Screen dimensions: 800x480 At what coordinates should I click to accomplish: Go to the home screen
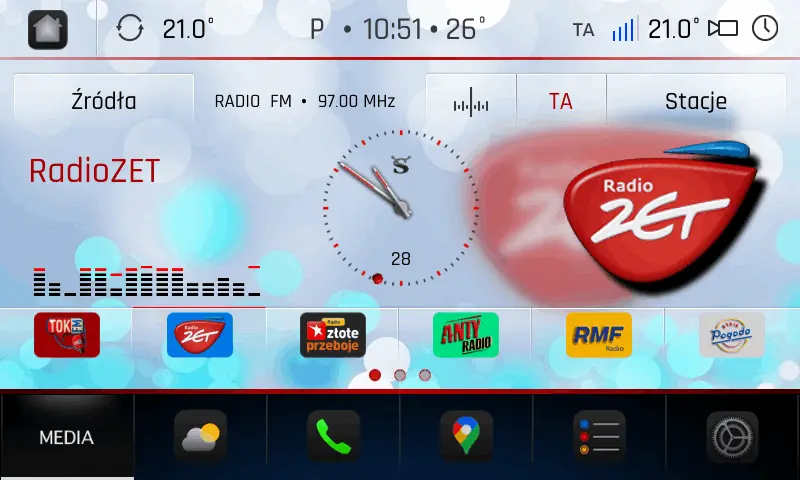(48, 28)
